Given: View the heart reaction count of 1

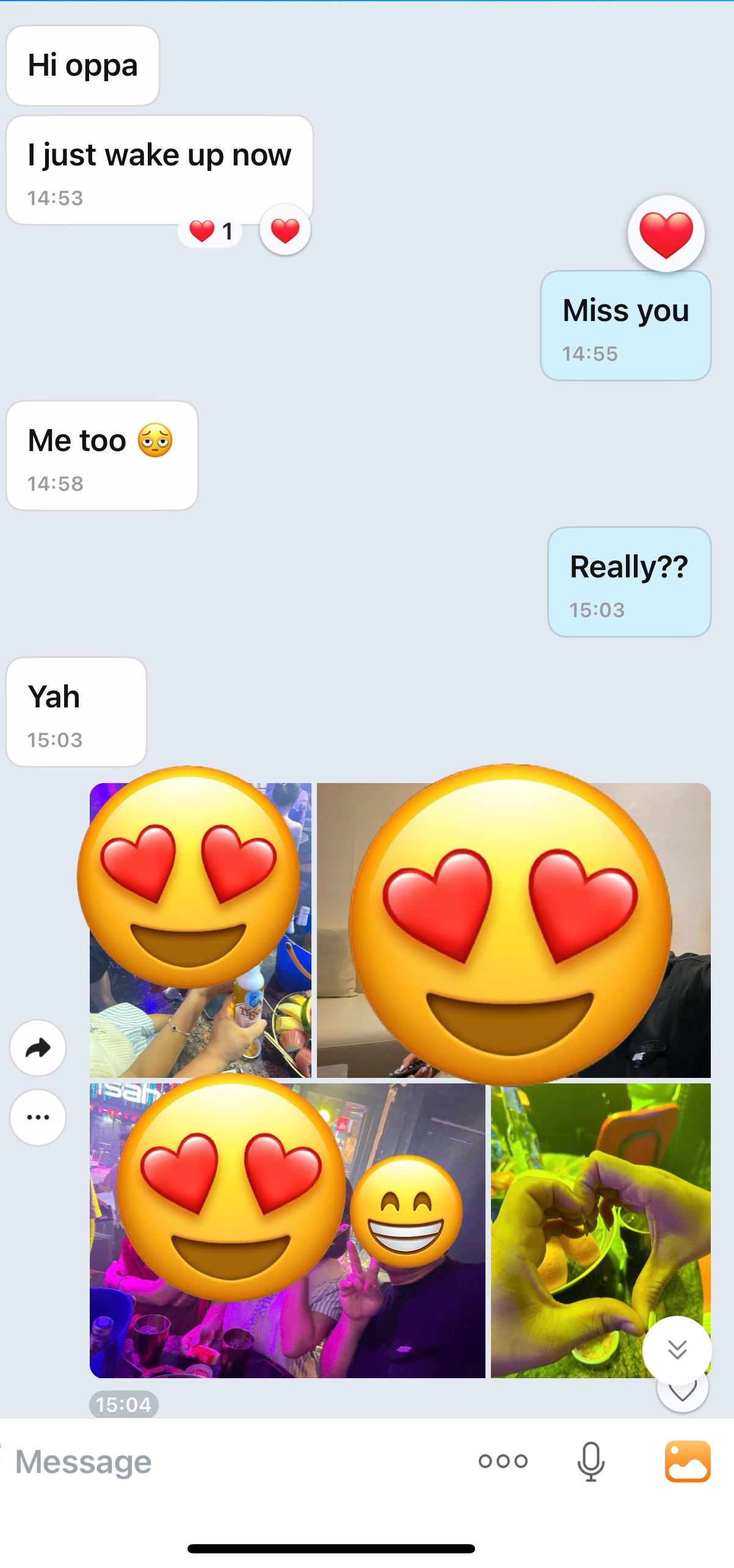Looking at the screenshot, I should (211, 231).
